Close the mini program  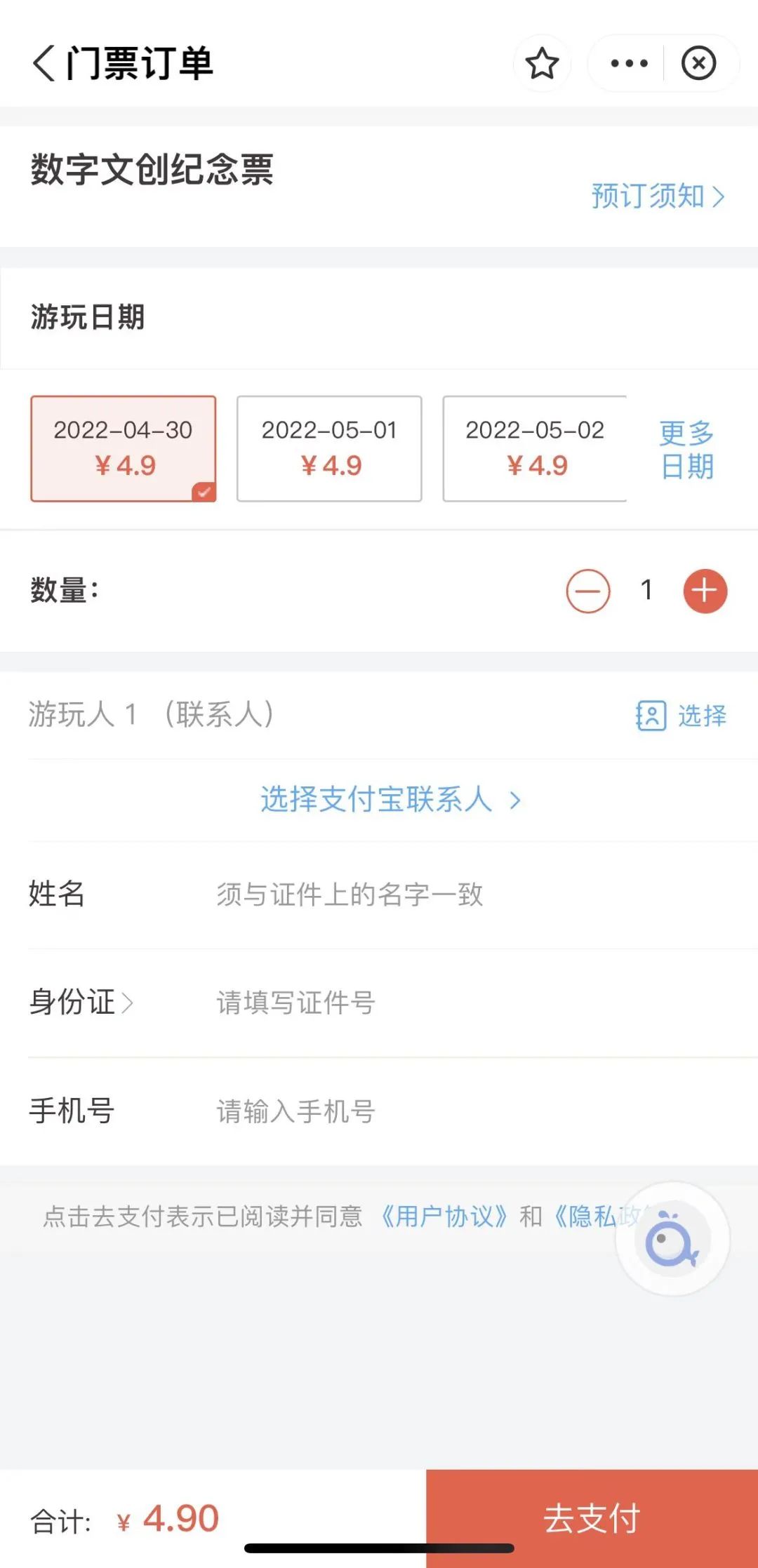point(698,63)
